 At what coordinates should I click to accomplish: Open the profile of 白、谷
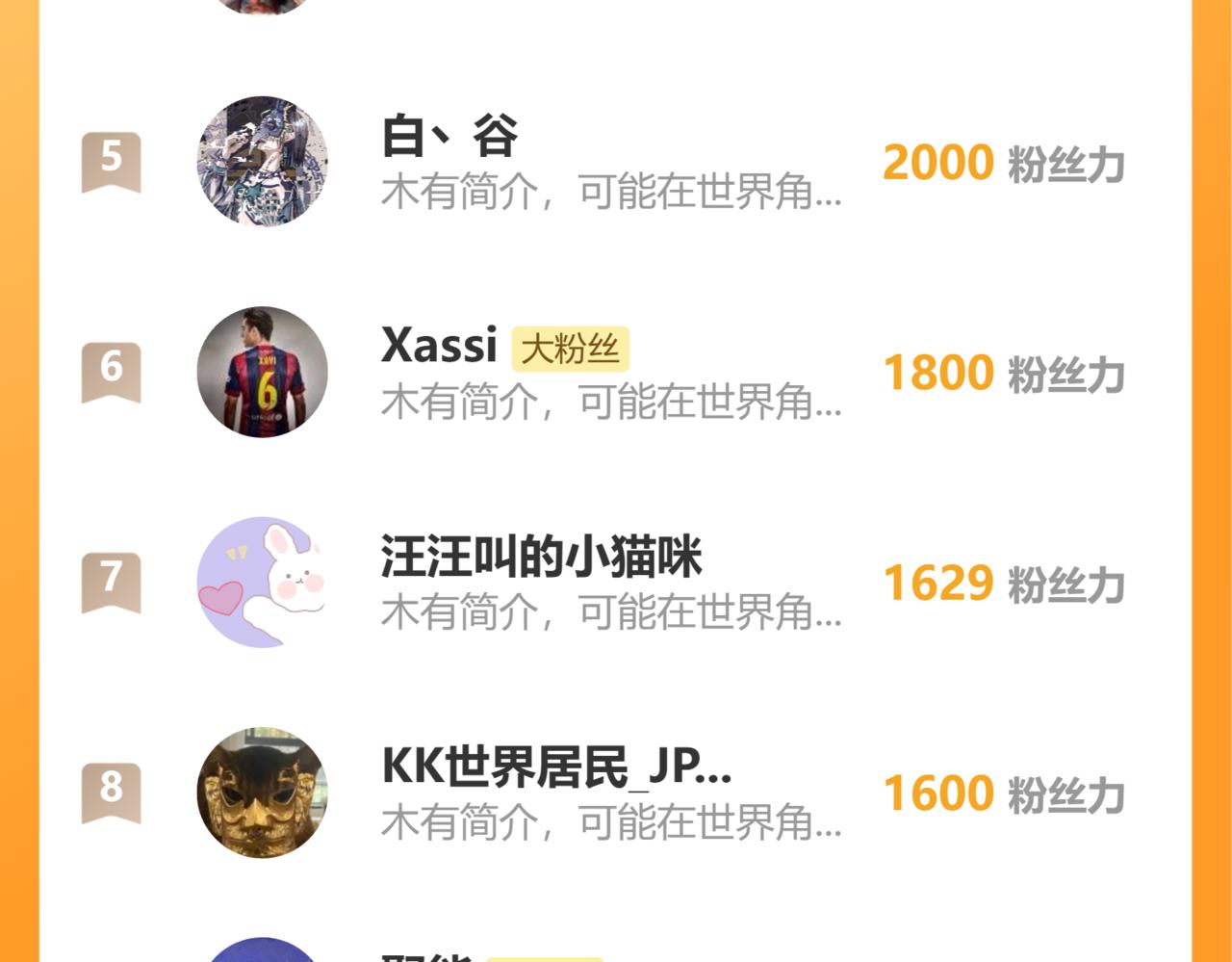pyautogui.click(x=449, y=137)
